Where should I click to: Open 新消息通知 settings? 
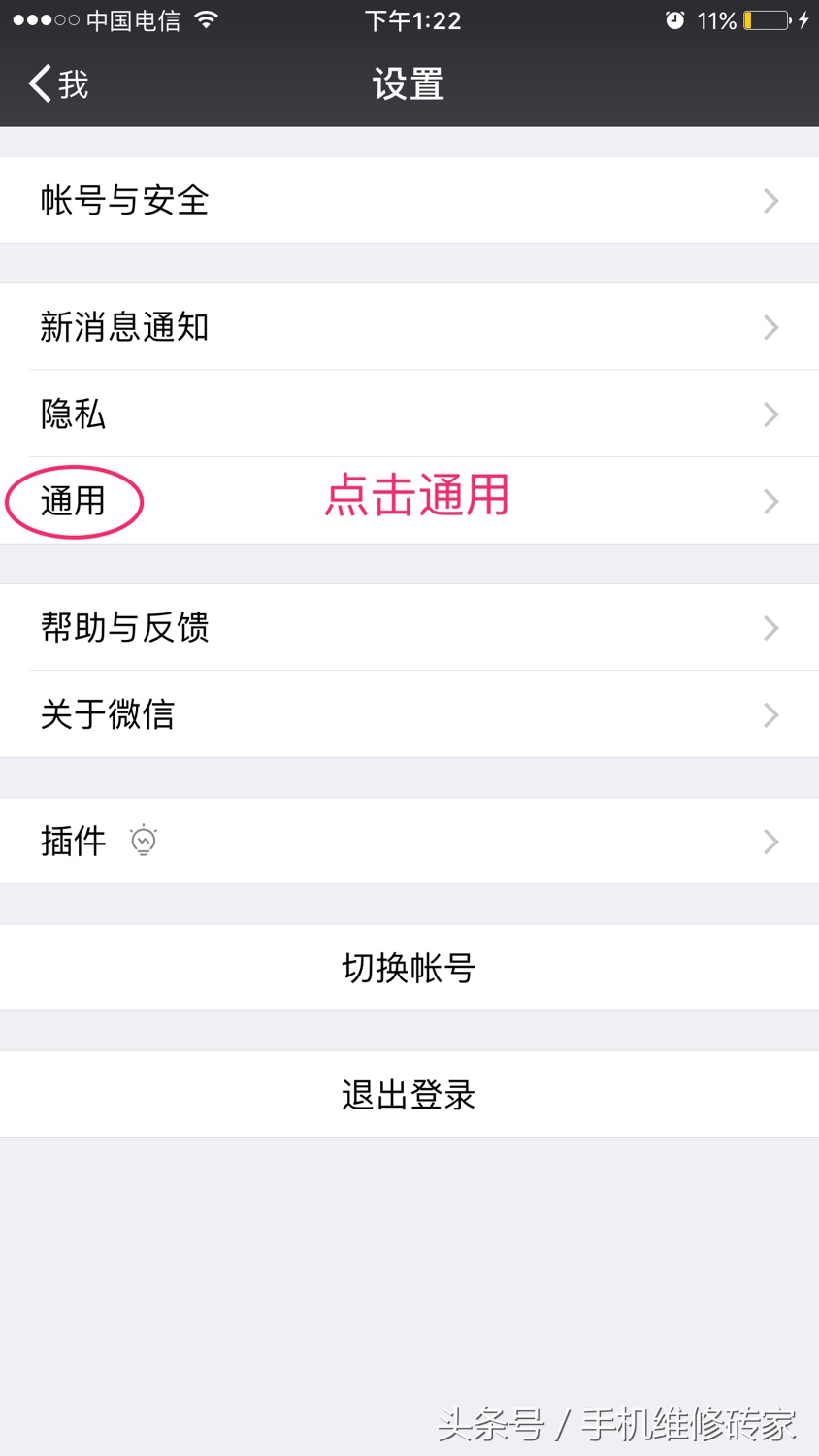click(x=409, y=327)
